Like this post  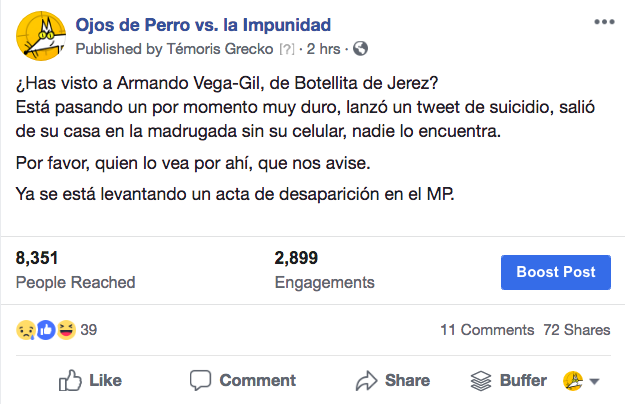click(90, 380)
